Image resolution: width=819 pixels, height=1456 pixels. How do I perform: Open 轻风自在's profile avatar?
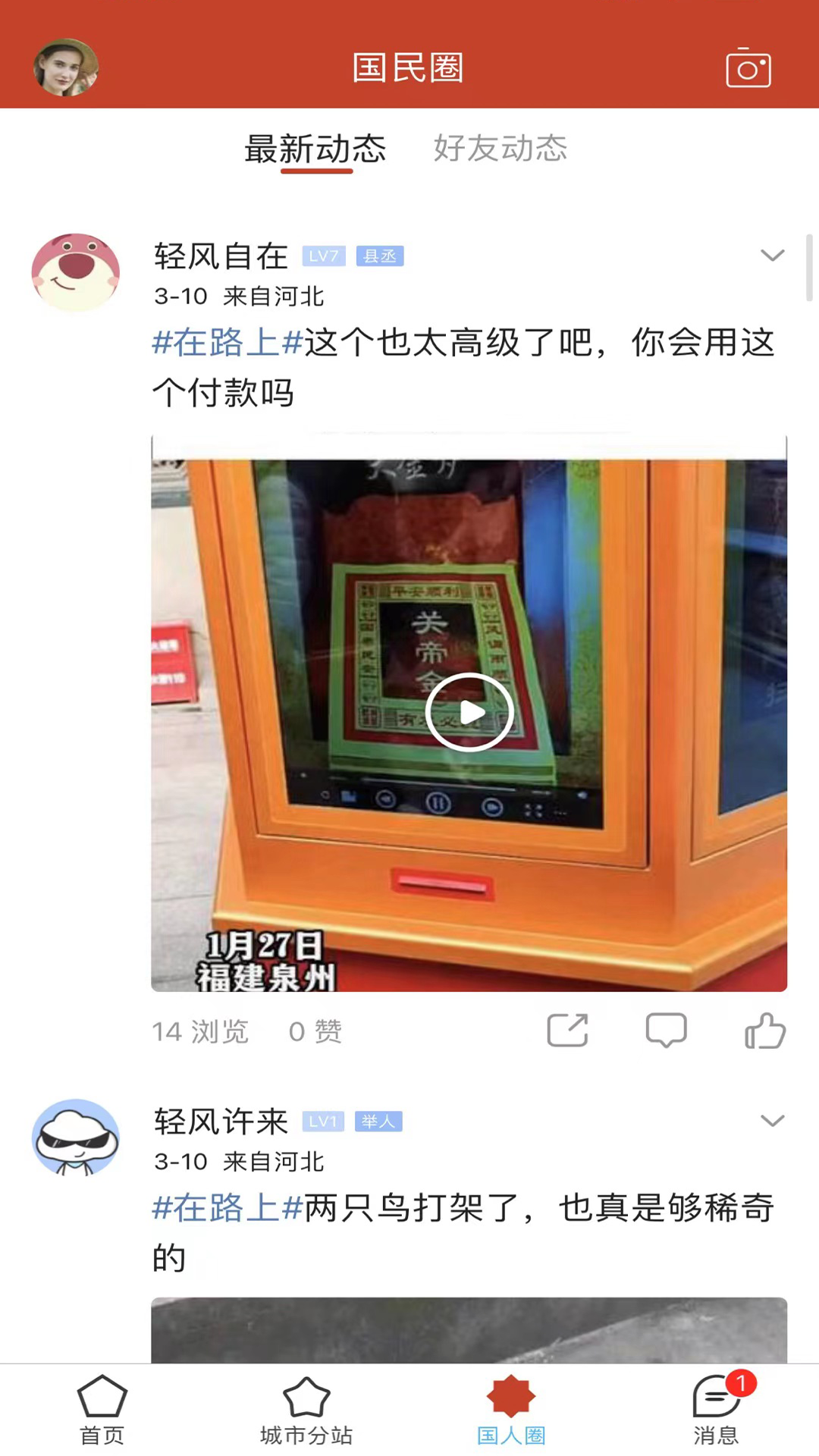click(x=75, y=273)
